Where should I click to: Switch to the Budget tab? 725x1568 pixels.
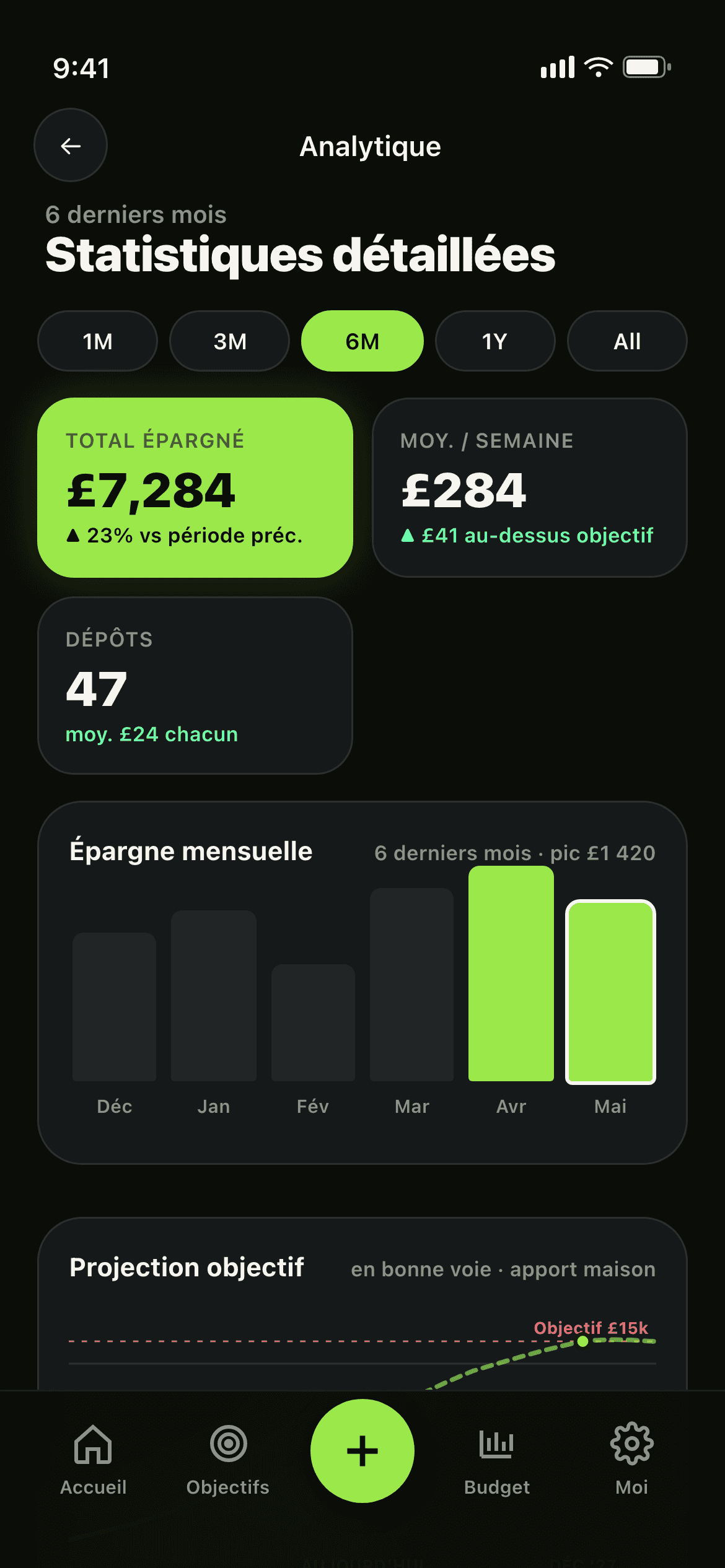(x=497, y=1460)
